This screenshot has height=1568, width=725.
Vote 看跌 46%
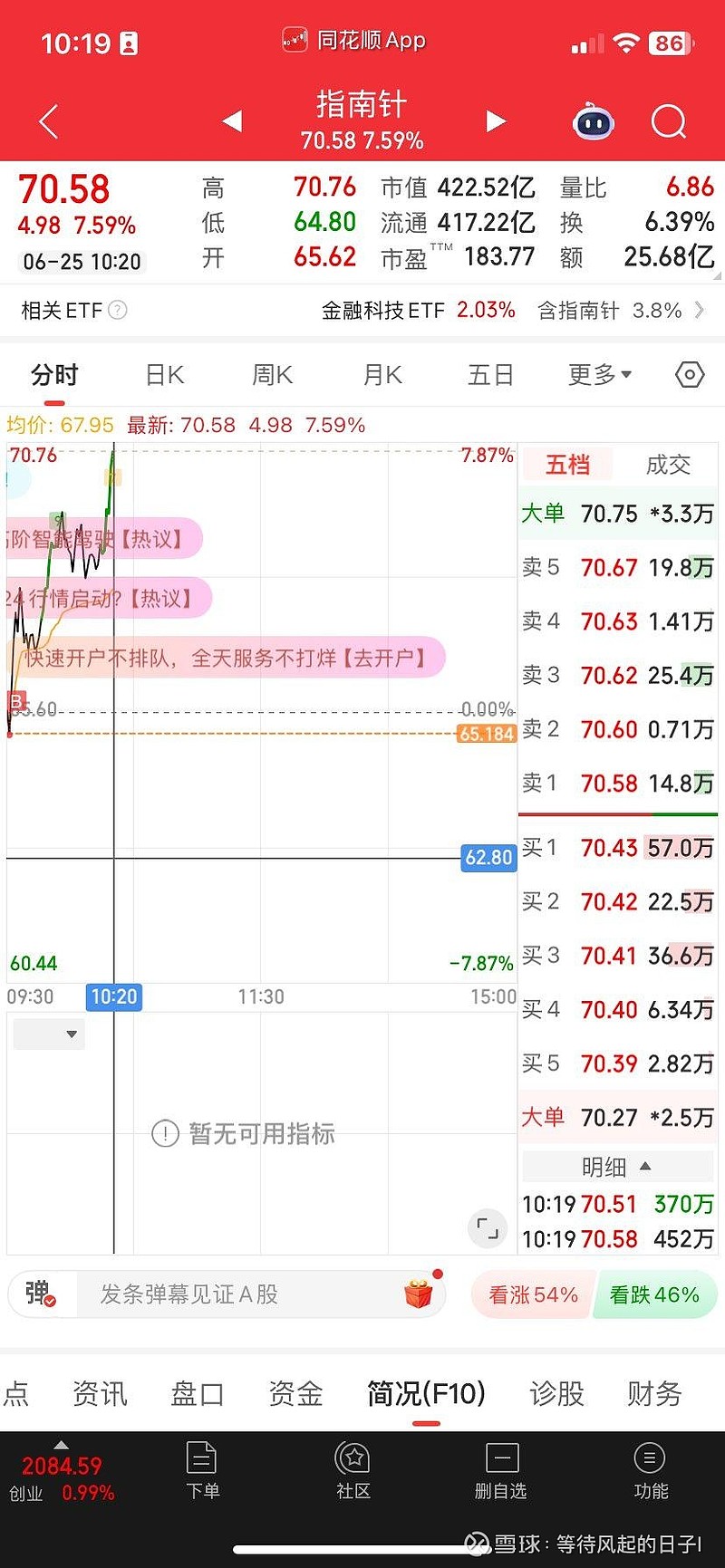[654, 1295]
